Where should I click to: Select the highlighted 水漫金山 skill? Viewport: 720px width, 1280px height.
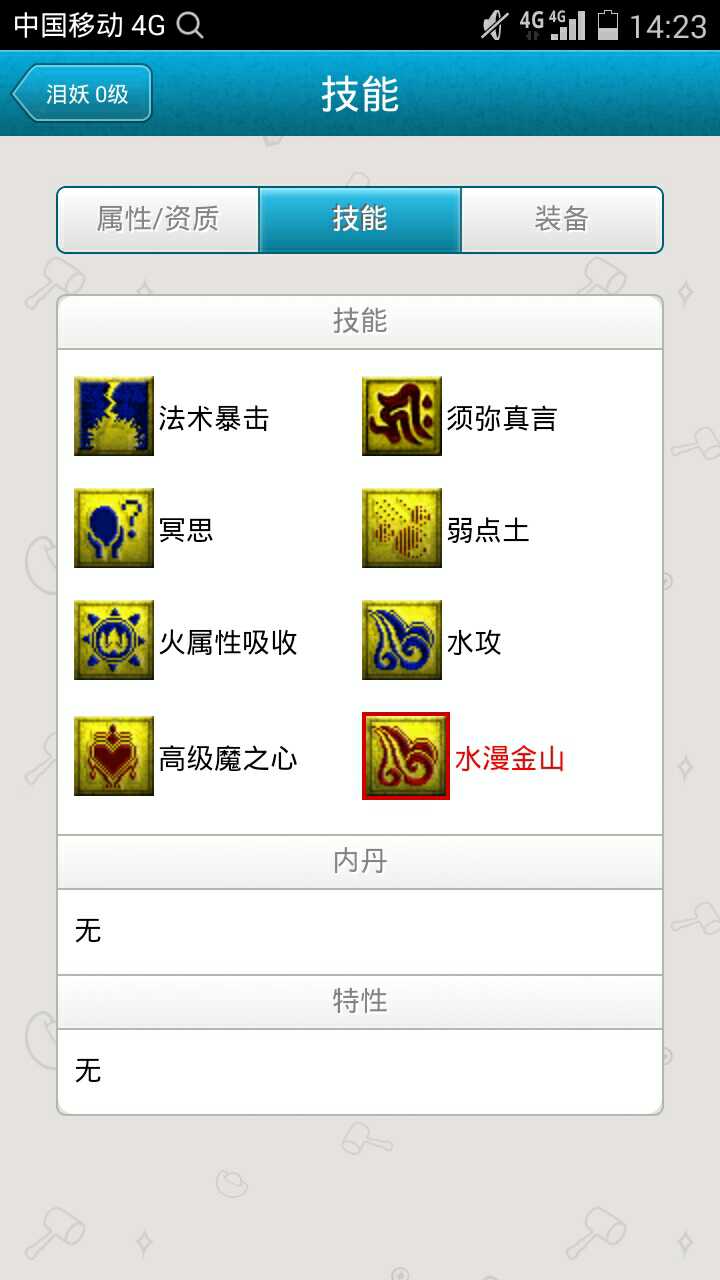(x=466, y=757)
